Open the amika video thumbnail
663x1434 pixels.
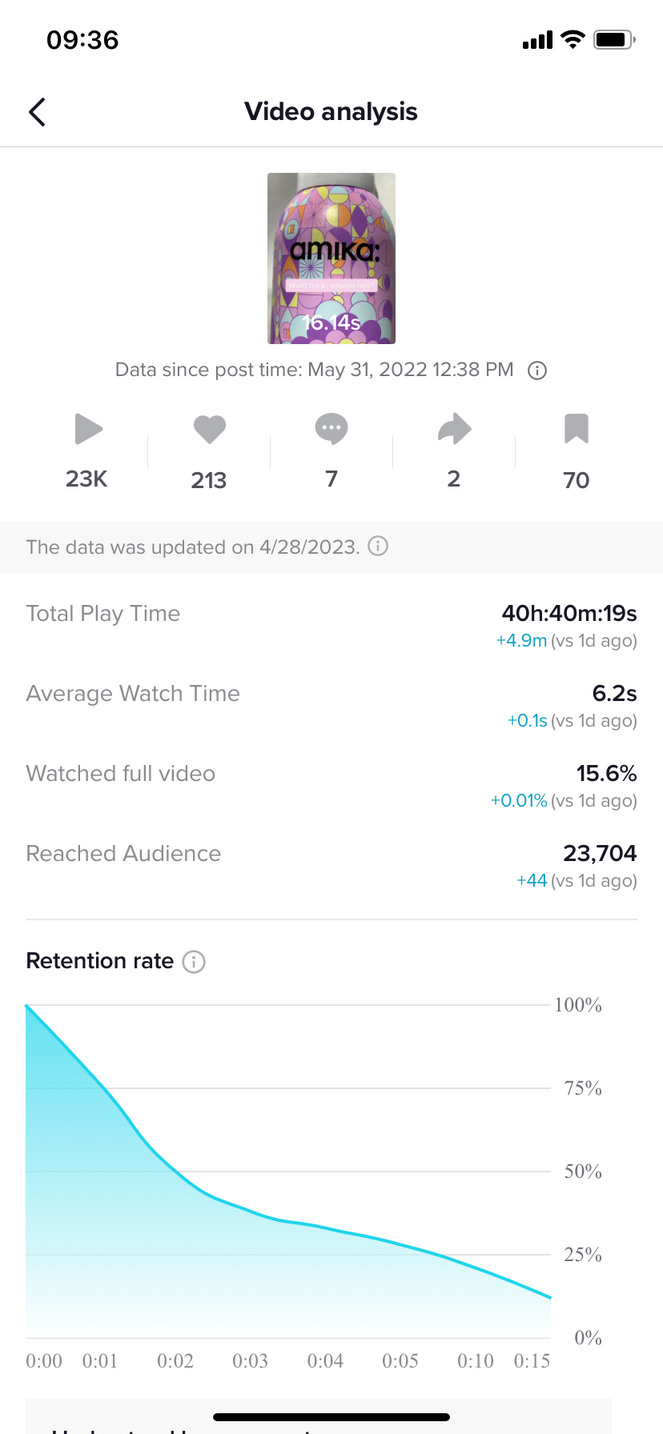click(331, 258)
